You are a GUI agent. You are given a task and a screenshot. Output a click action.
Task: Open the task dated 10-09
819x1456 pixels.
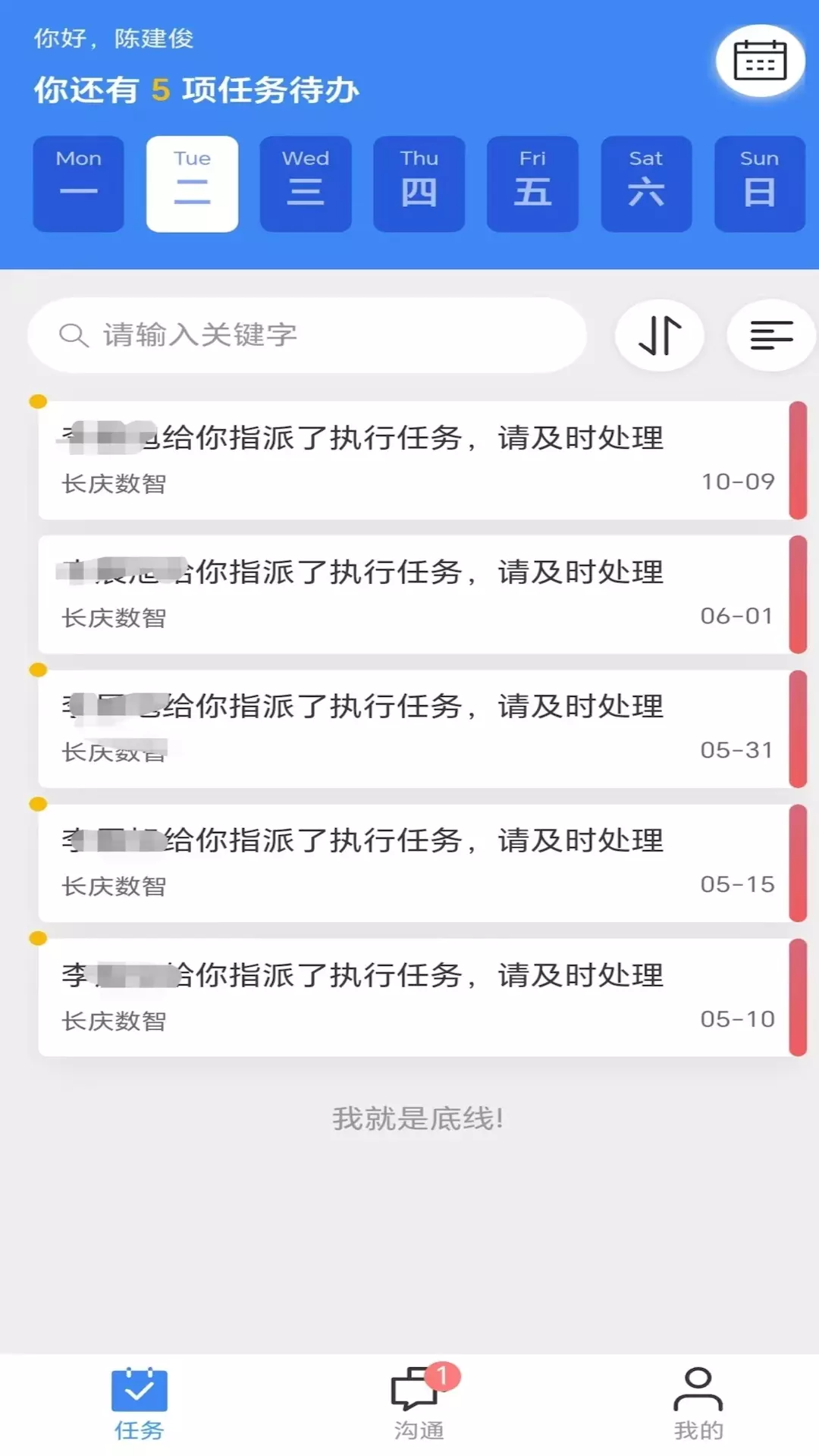422,460
